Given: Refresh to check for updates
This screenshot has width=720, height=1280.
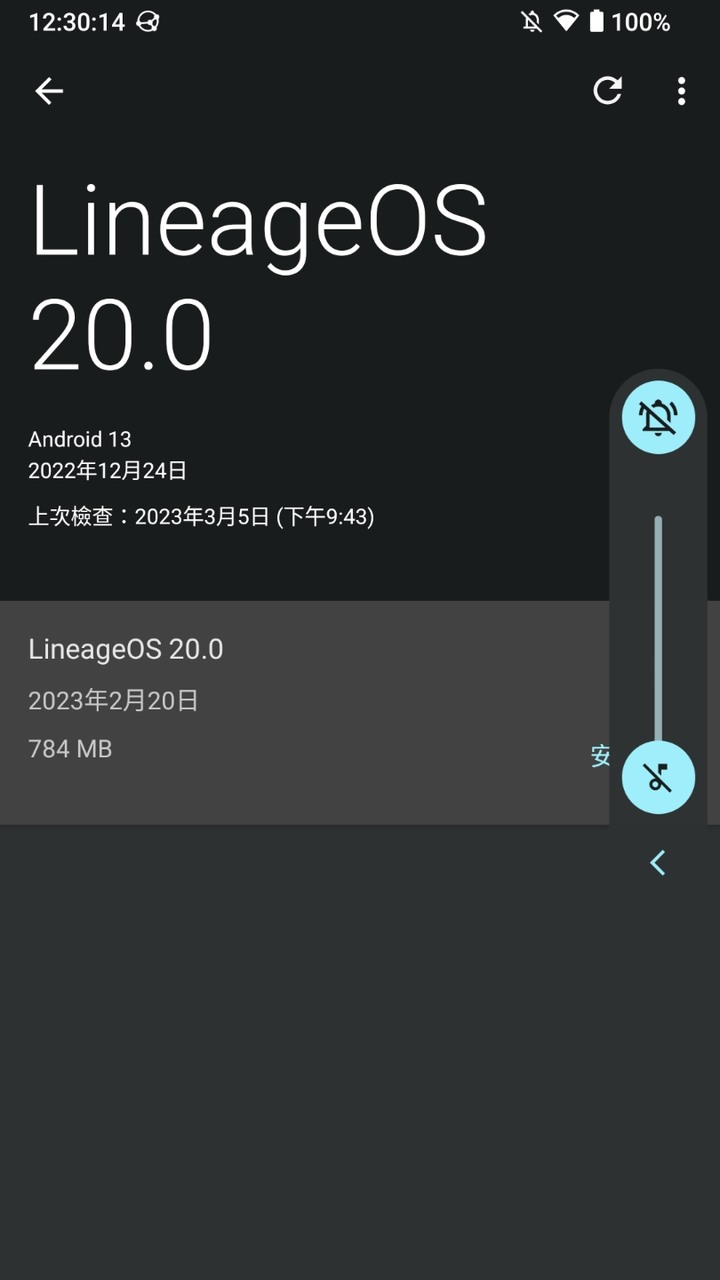Looking at the screenshot, I should click(x=608, y=91).
